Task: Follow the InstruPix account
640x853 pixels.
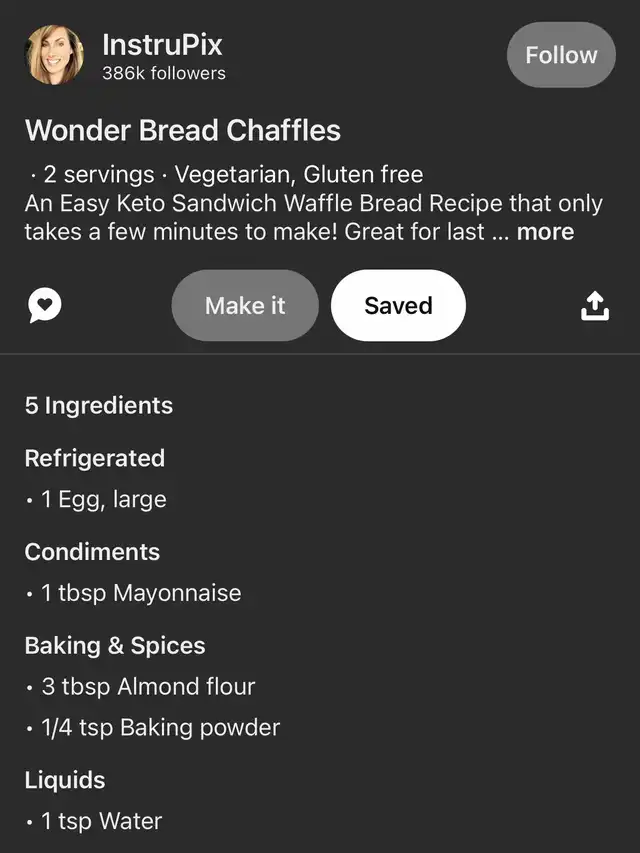Action: click(561, 55)
